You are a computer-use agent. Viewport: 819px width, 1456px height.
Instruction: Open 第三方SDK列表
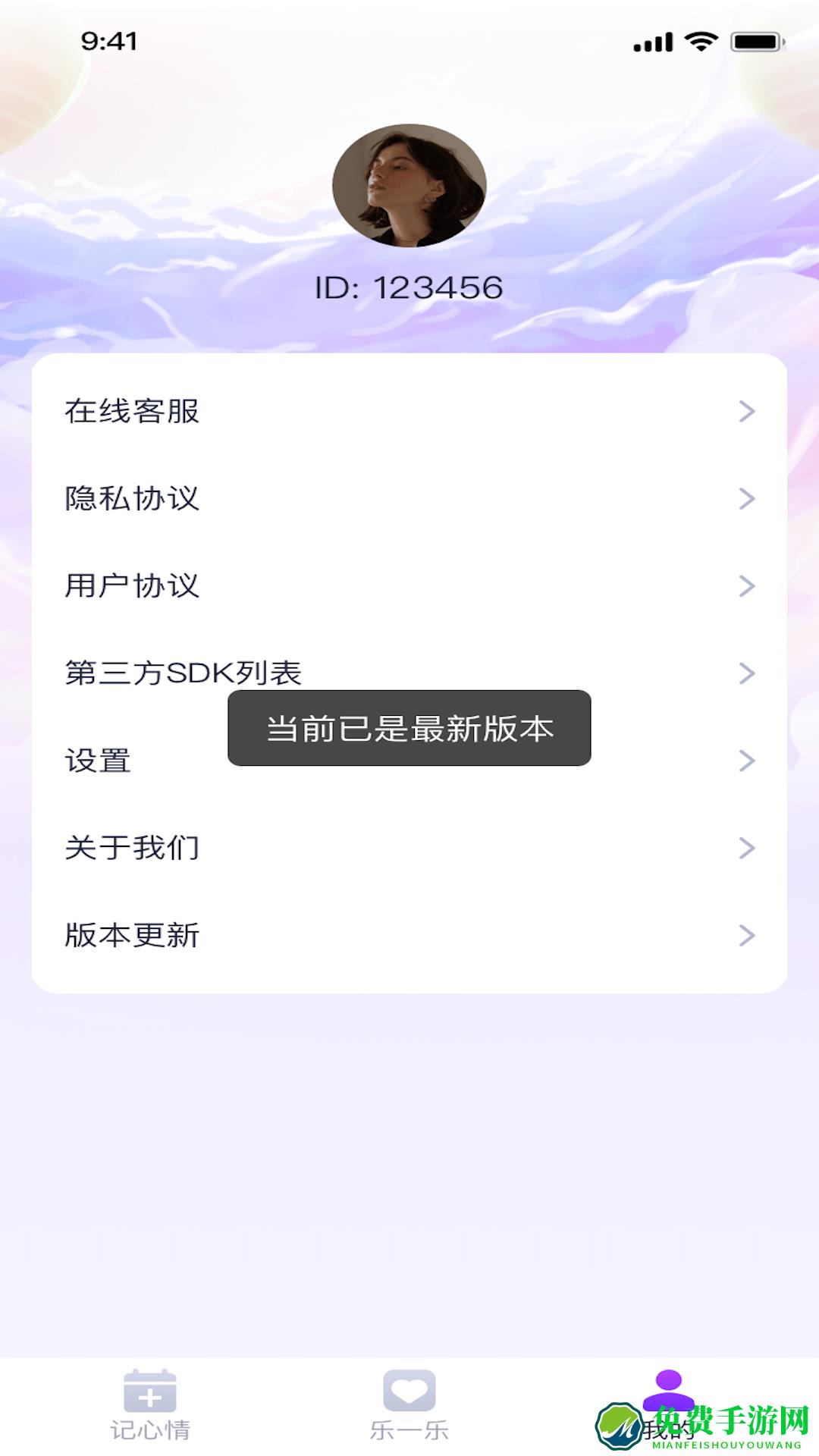409,673
